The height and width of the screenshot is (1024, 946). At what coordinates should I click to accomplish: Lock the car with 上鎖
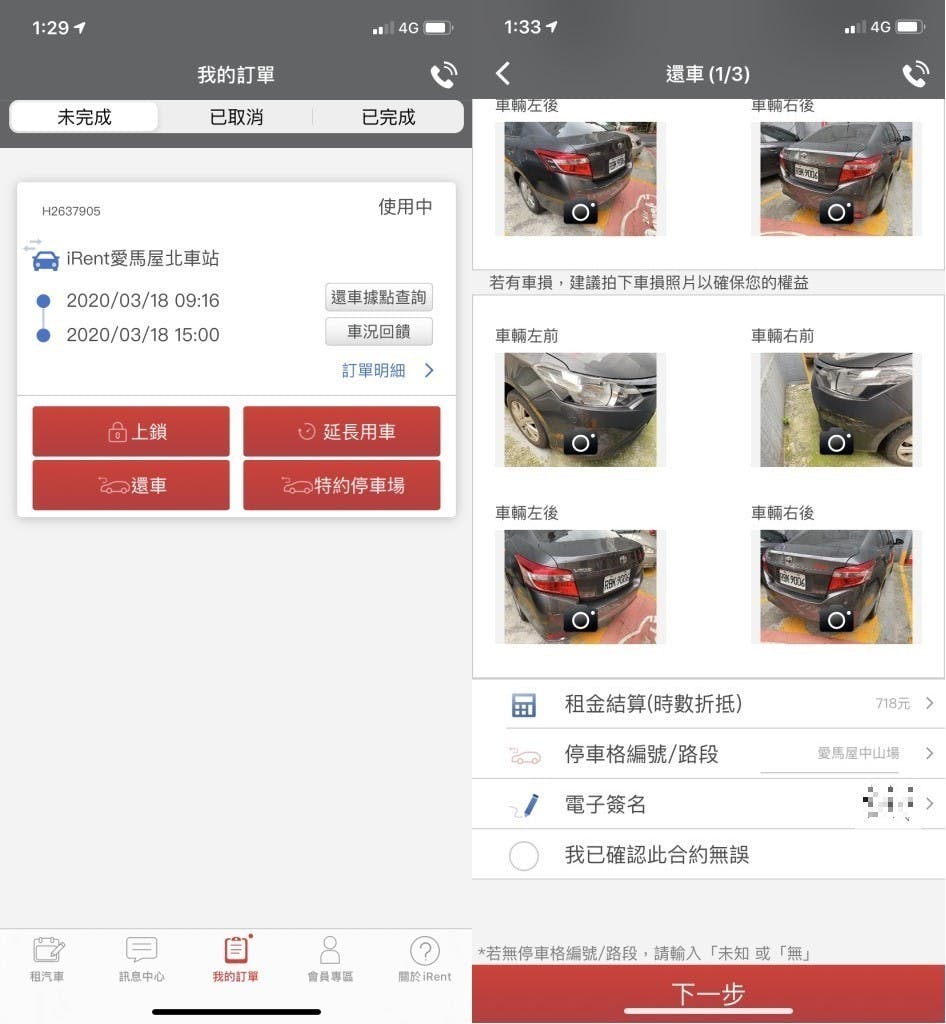(131, 432)
